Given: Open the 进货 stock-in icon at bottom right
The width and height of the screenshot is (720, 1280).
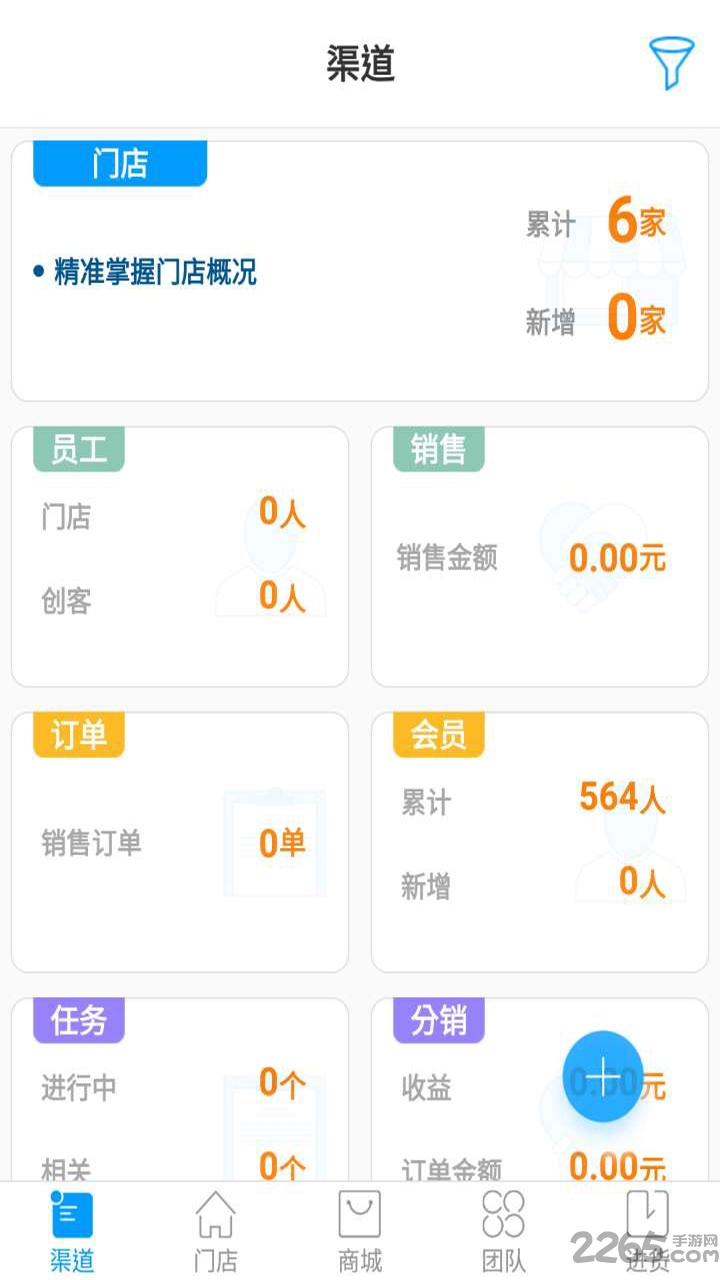Looking at the screenshot, I should (647, 1222).
